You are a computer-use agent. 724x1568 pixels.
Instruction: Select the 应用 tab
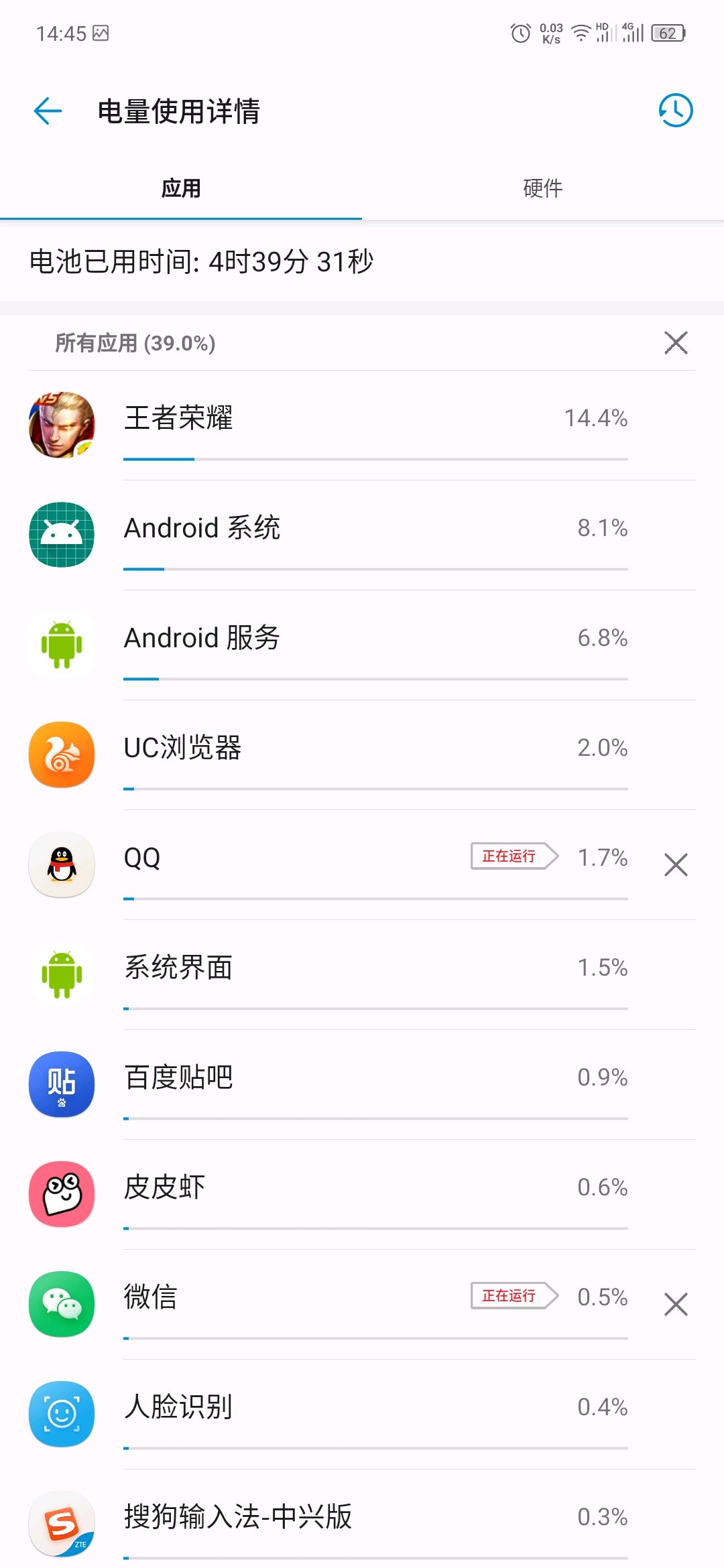coord(181,188)
